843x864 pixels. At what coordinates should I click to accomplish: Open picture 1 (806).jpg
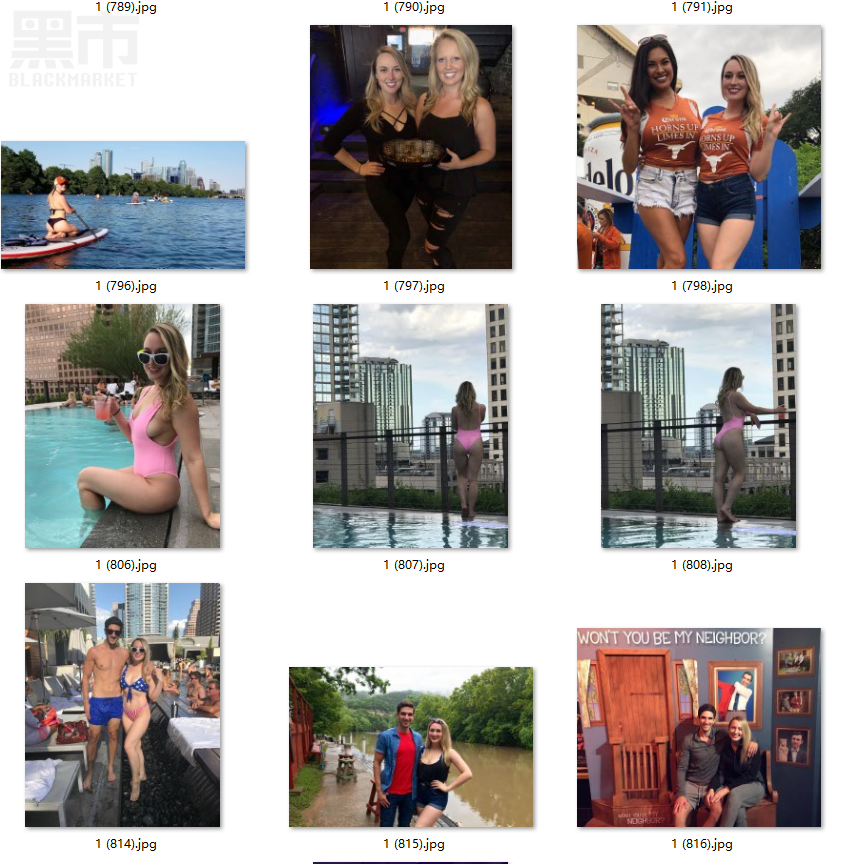pos(123,426)
